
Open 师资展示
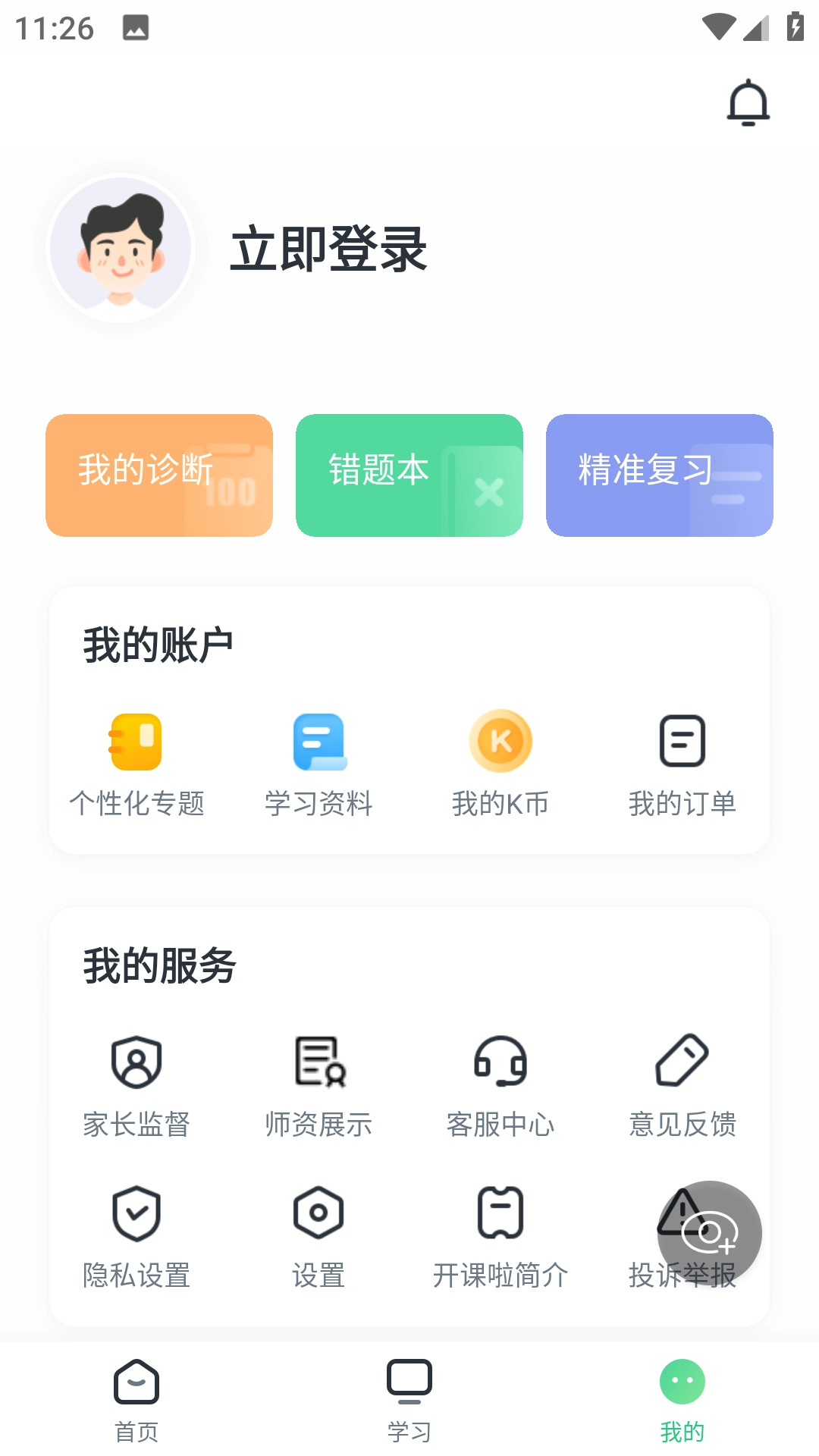pos(318,1085)
